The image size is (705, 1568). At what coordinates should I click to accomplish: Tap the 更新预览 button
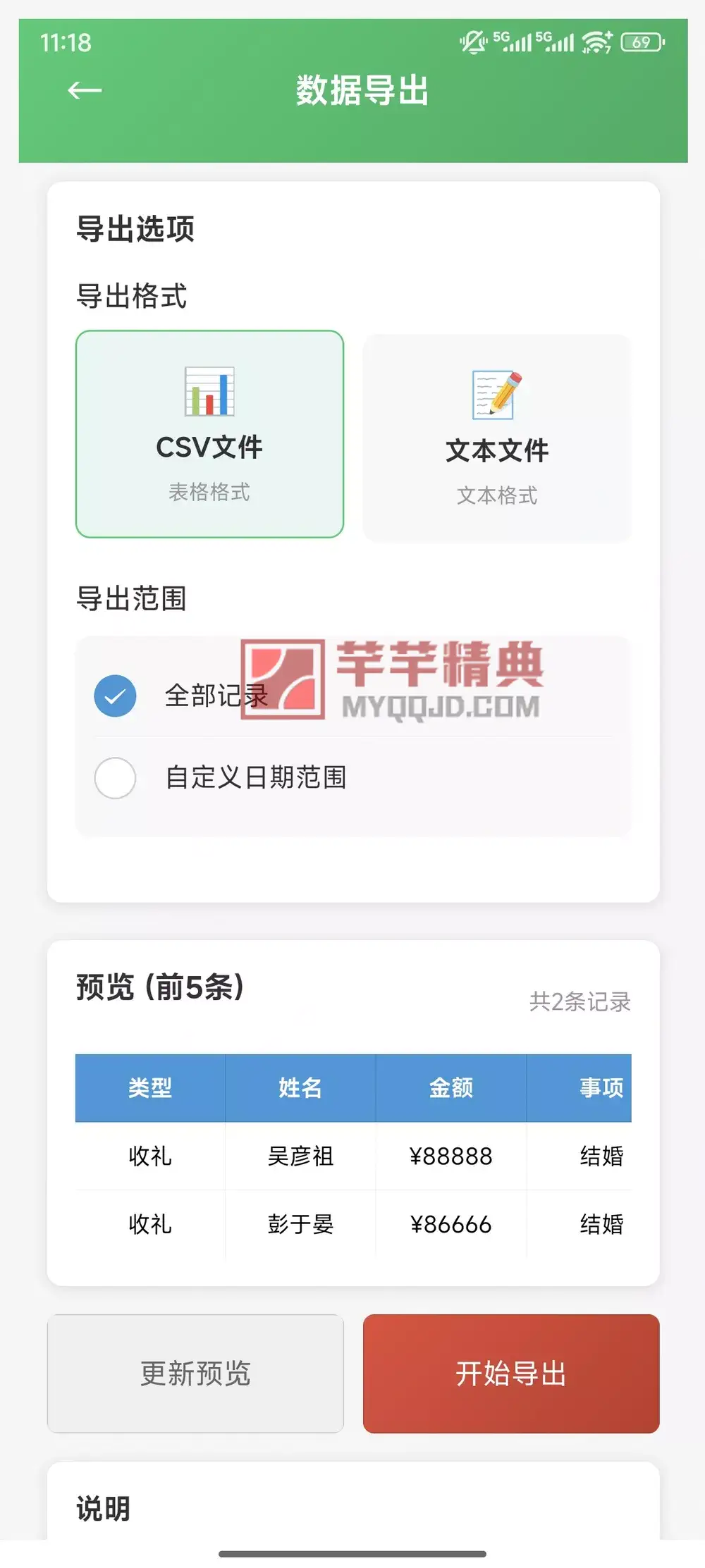195,1374
